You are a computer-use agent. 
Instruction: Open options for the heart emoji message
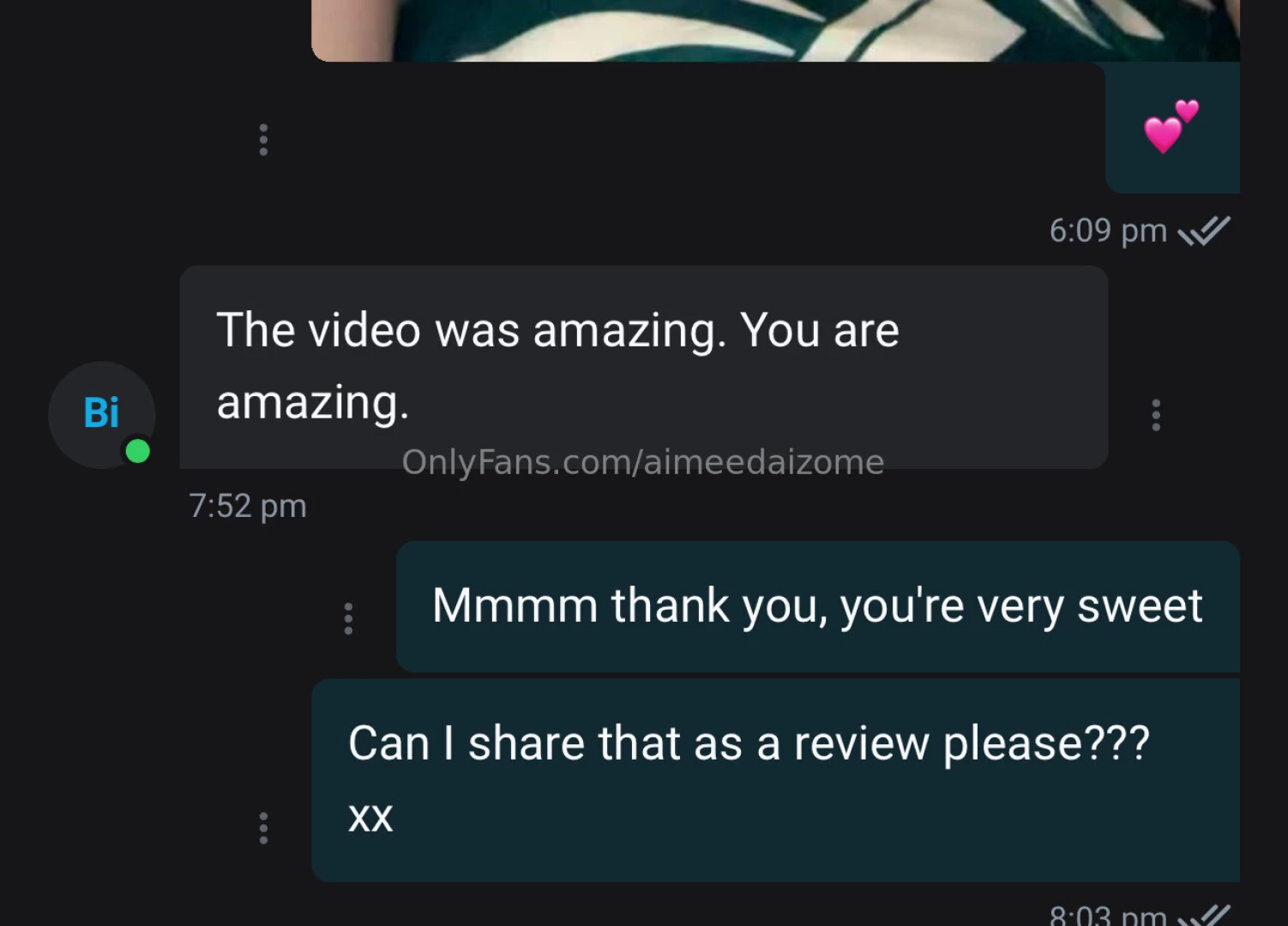263,140
